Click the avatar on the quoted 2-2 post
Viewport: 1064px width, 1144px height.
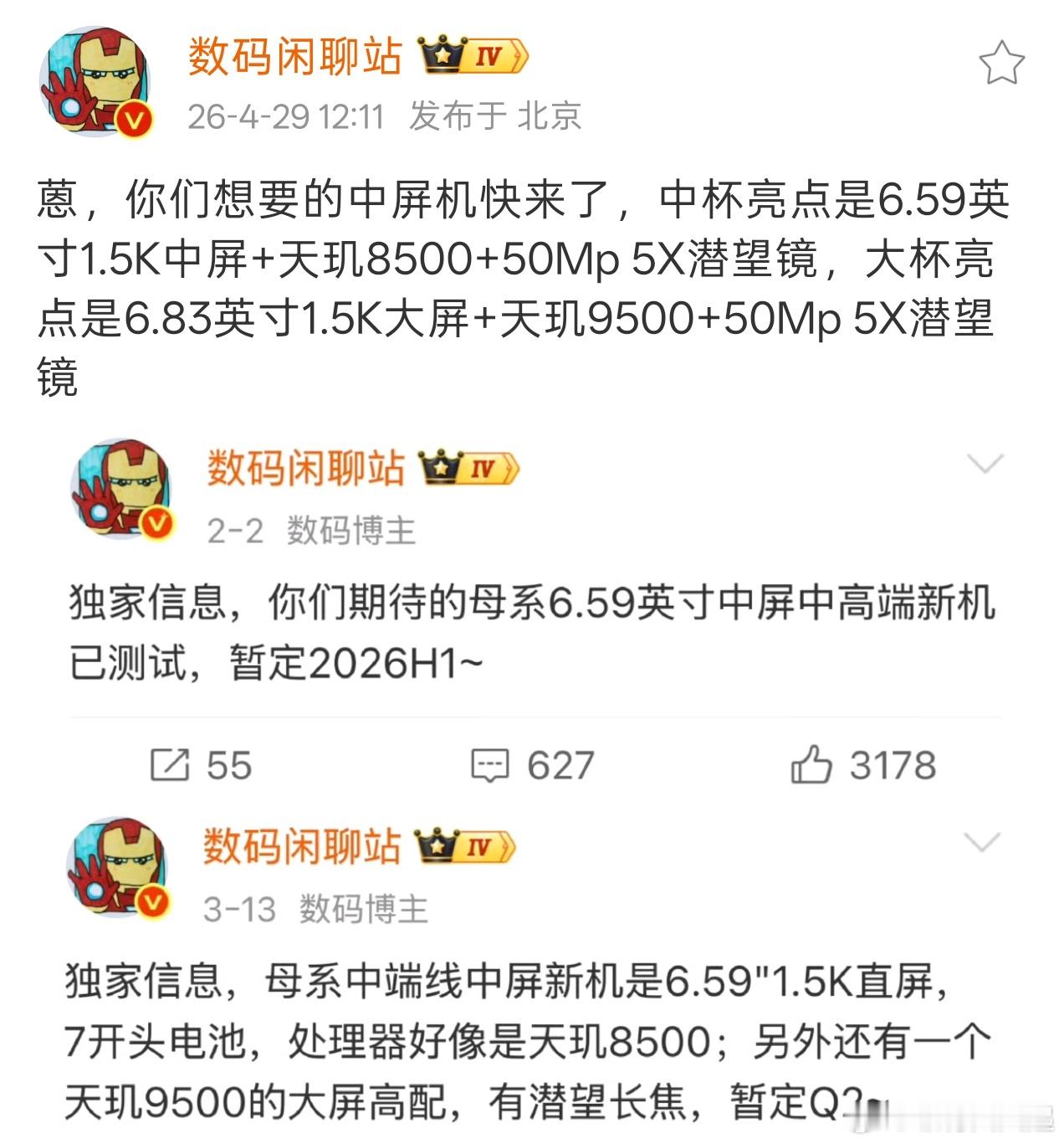[122, 485]
